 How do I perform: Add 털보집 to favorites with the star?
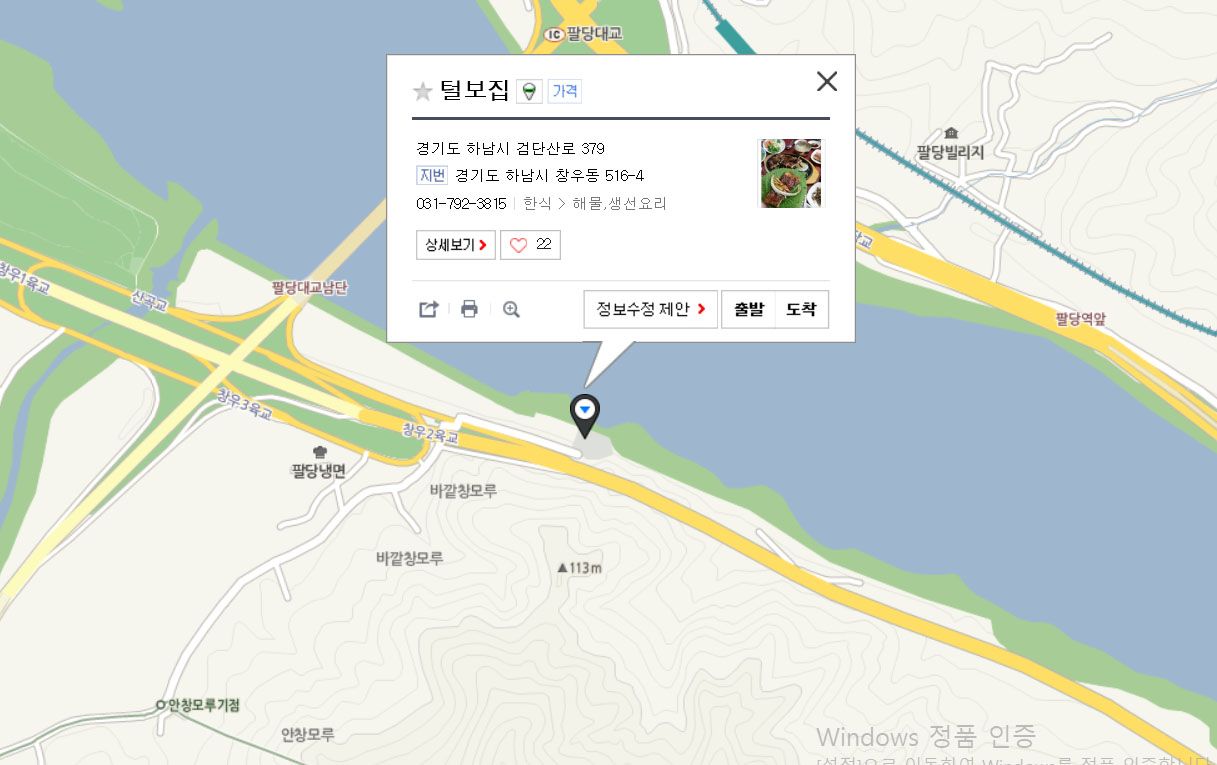[x=423, y=92]
